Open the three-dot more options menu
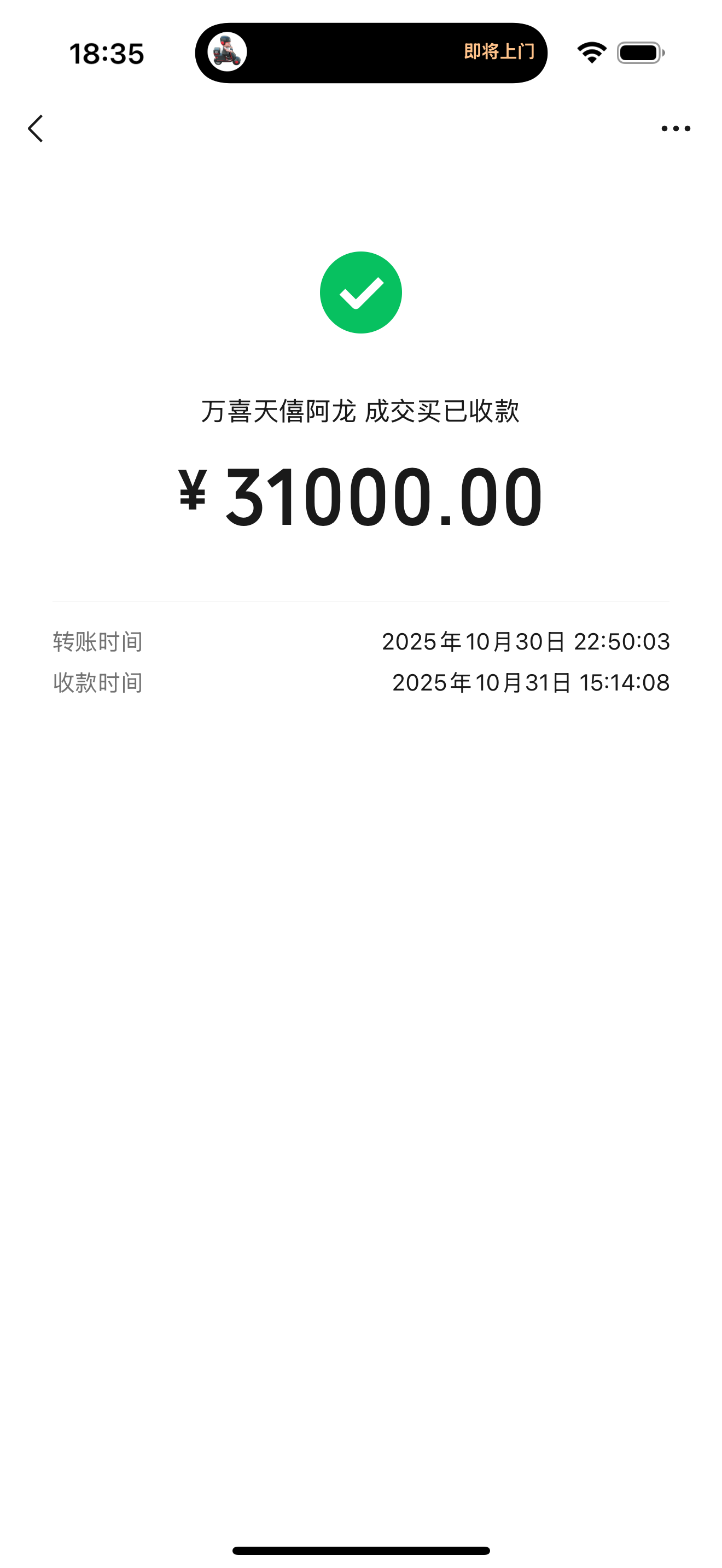 point(676,128)
